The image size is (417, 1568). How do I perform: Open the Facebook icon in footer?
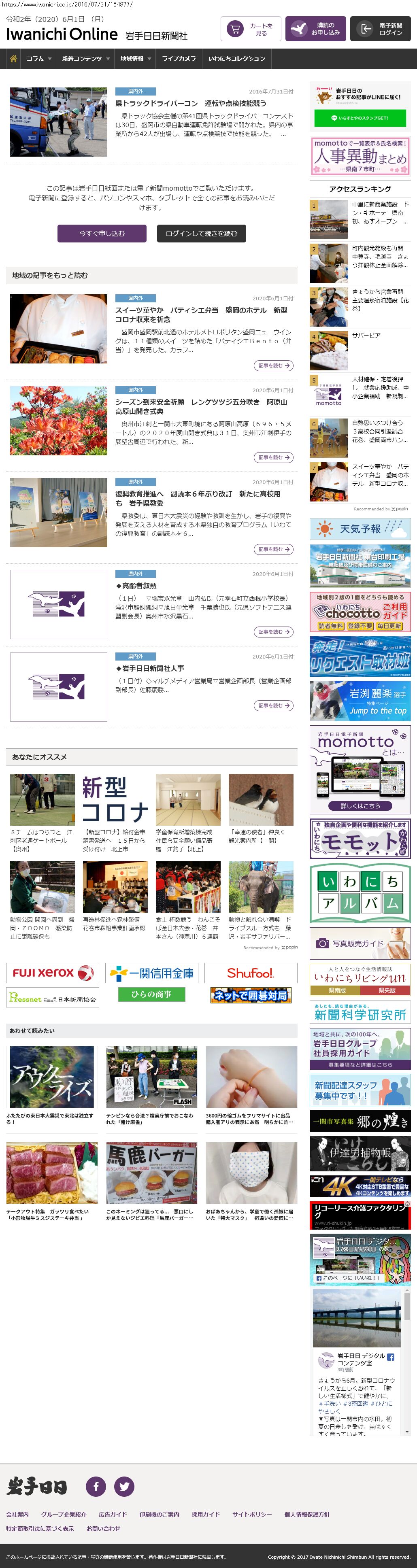point(96,1486)
